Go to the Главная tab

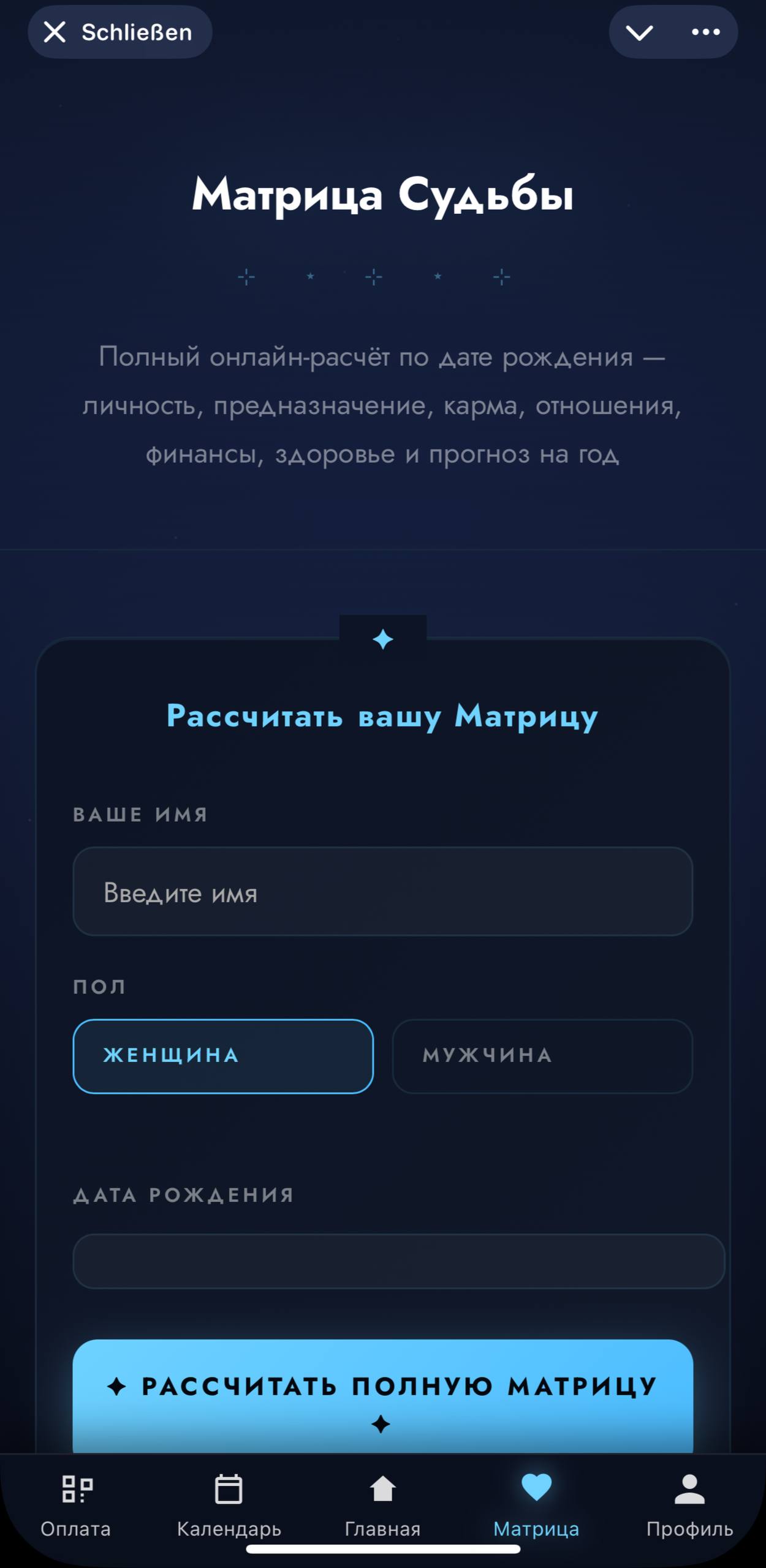(382, 1506)
